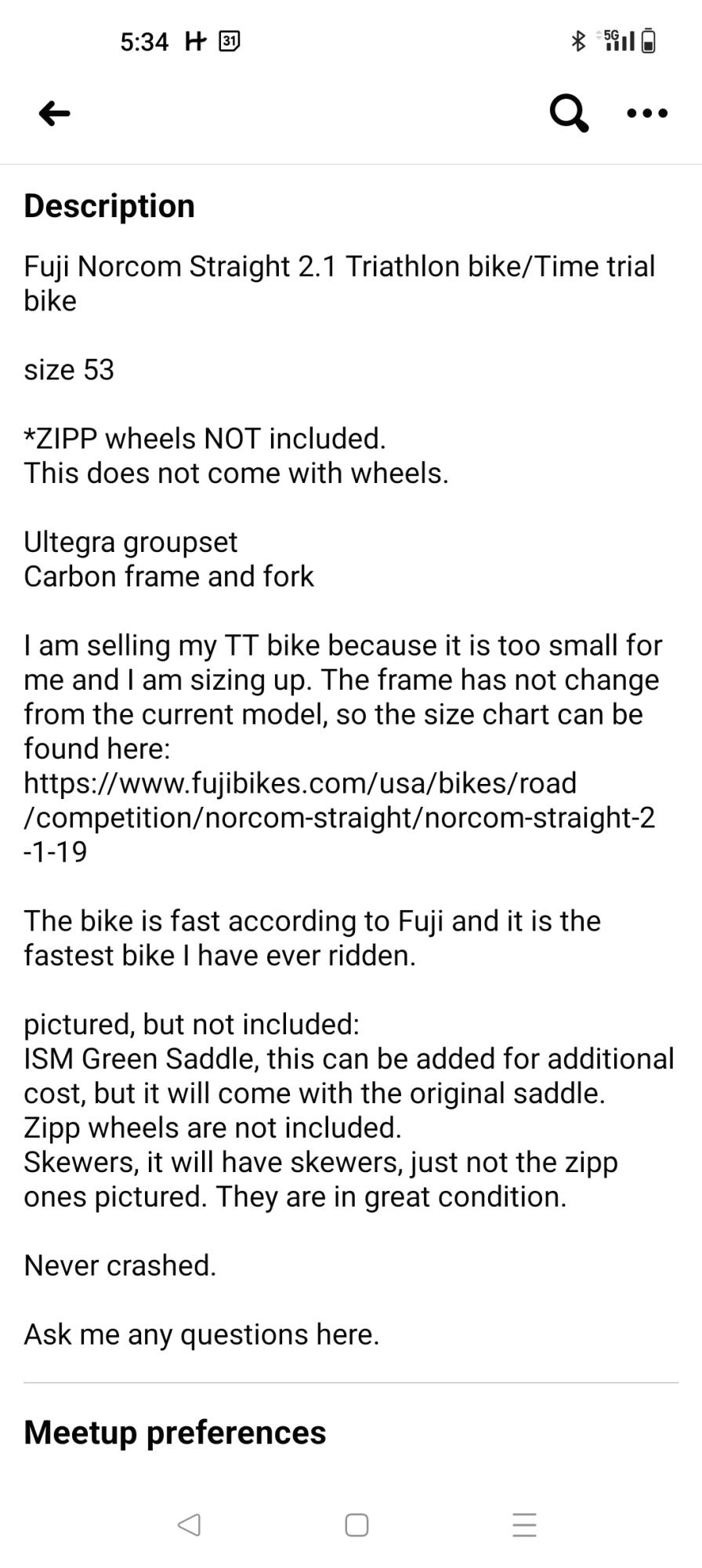
Task: Go back using the top arrow
Action: tap(54, 114)
